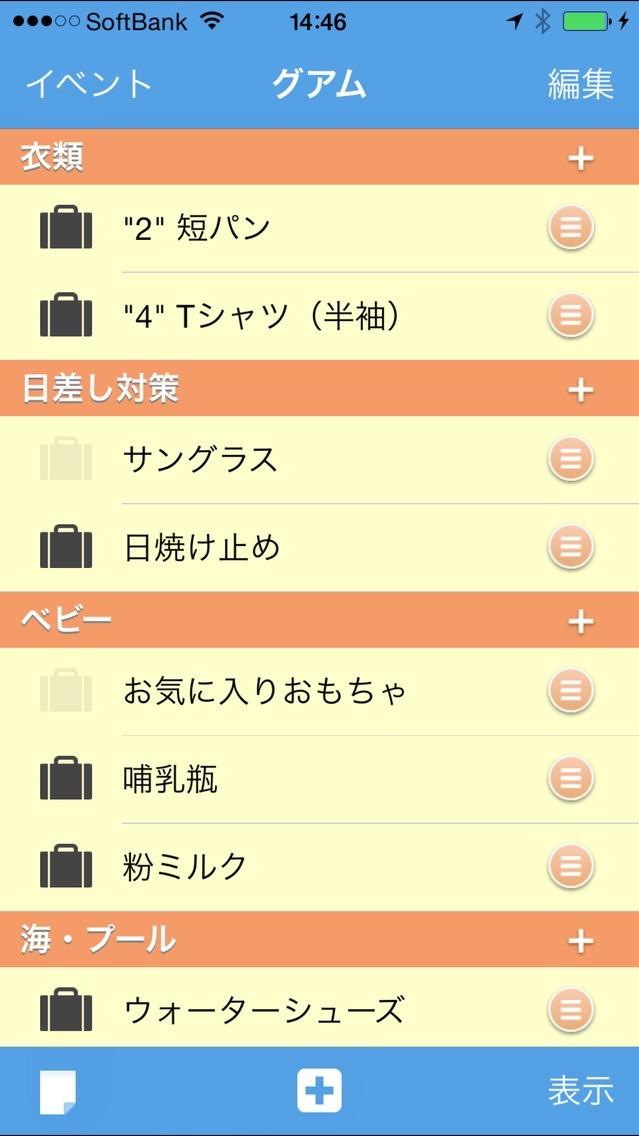Unpack the 哺乳瓶 suitcase icon
This screenshot has width=639, height=1136.
point(66,779)
